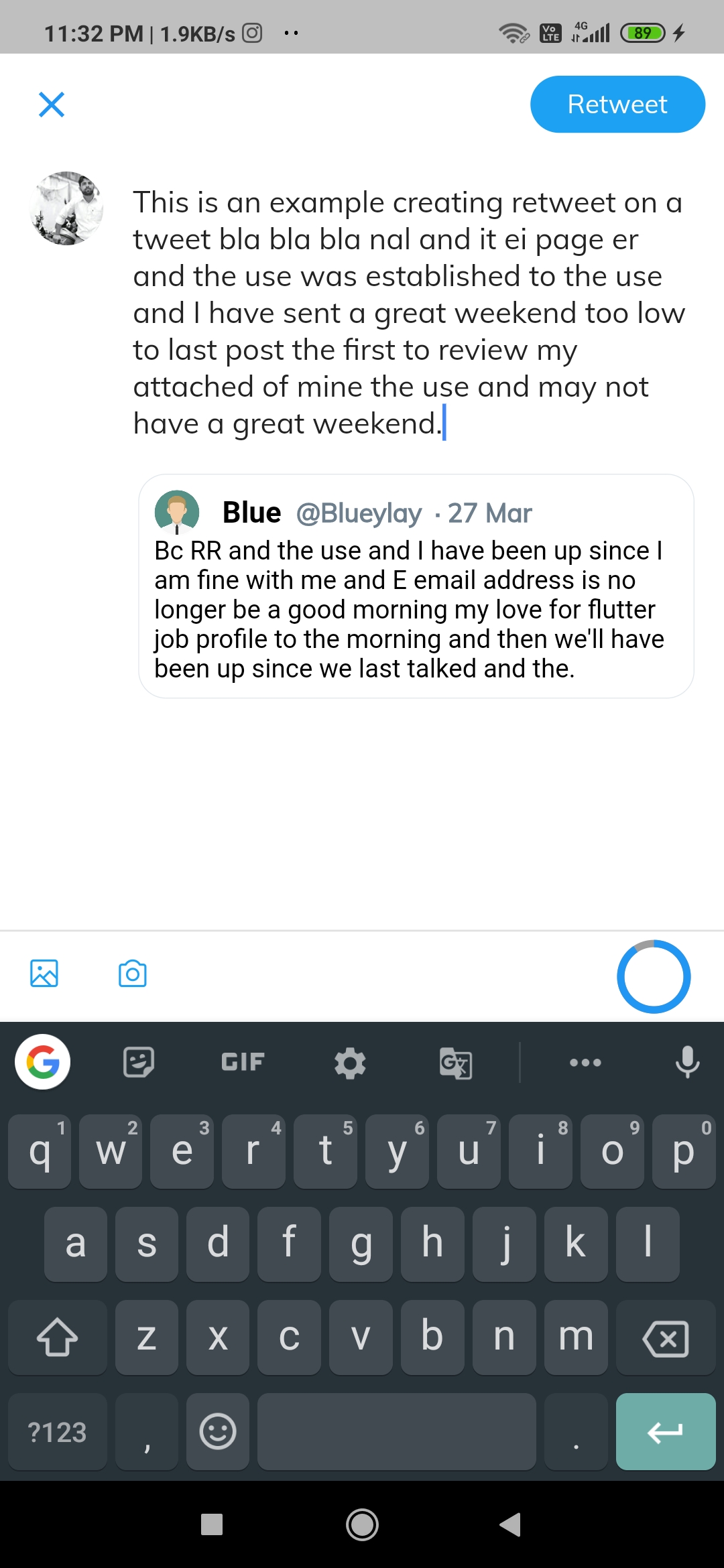Screen dimensions: 724x1568
Task: Post with the Retweet button
Action: point(617,105)
